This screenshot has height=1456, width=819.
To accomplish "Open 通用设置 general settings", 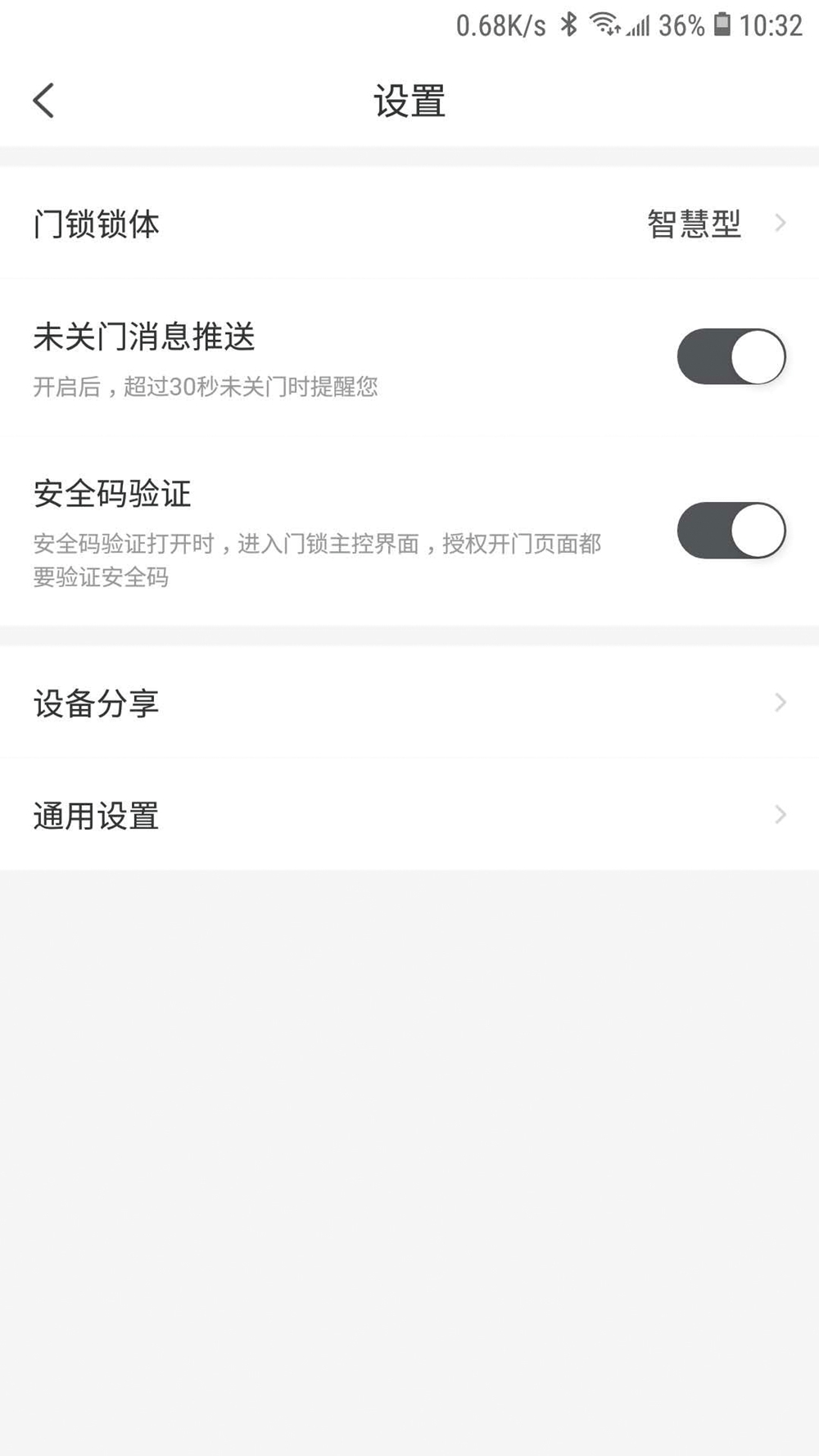I will click(409, 816).
